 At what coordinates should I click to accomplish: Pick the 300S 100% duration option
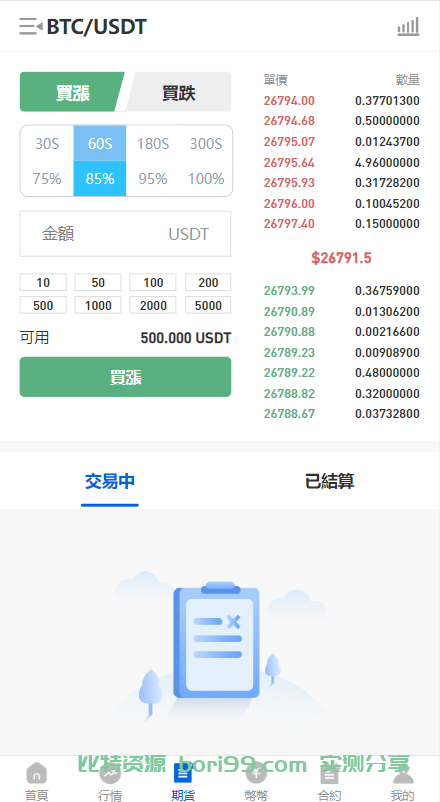[x=206, y=161]
